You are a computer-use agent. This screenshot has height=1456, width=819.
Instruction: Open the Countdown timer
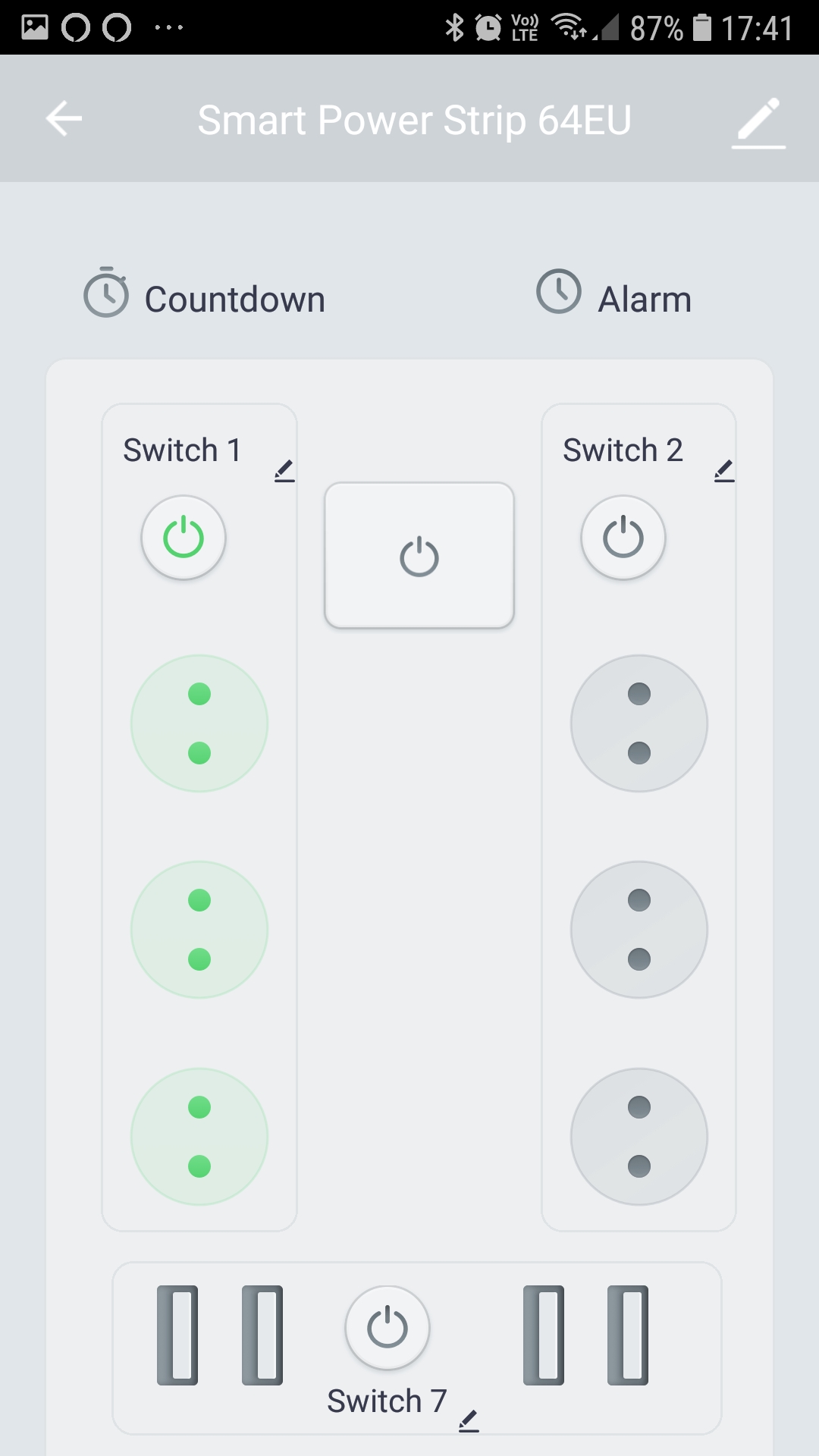click(205, 296)
